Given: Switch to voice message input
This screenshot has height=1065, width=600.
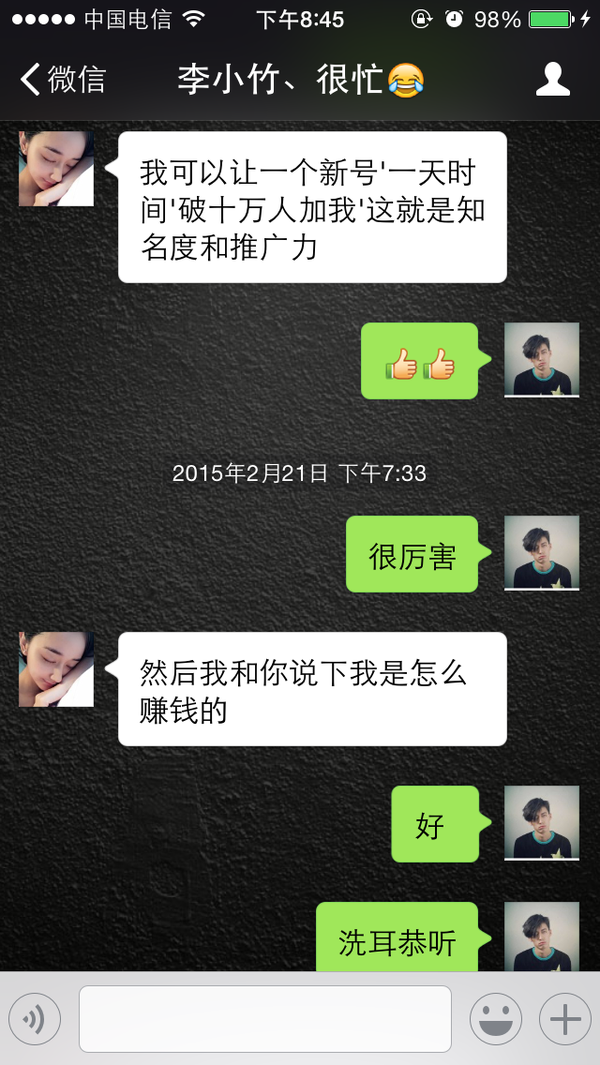Looking at the screenshot, I should (x=35, y=1019).
